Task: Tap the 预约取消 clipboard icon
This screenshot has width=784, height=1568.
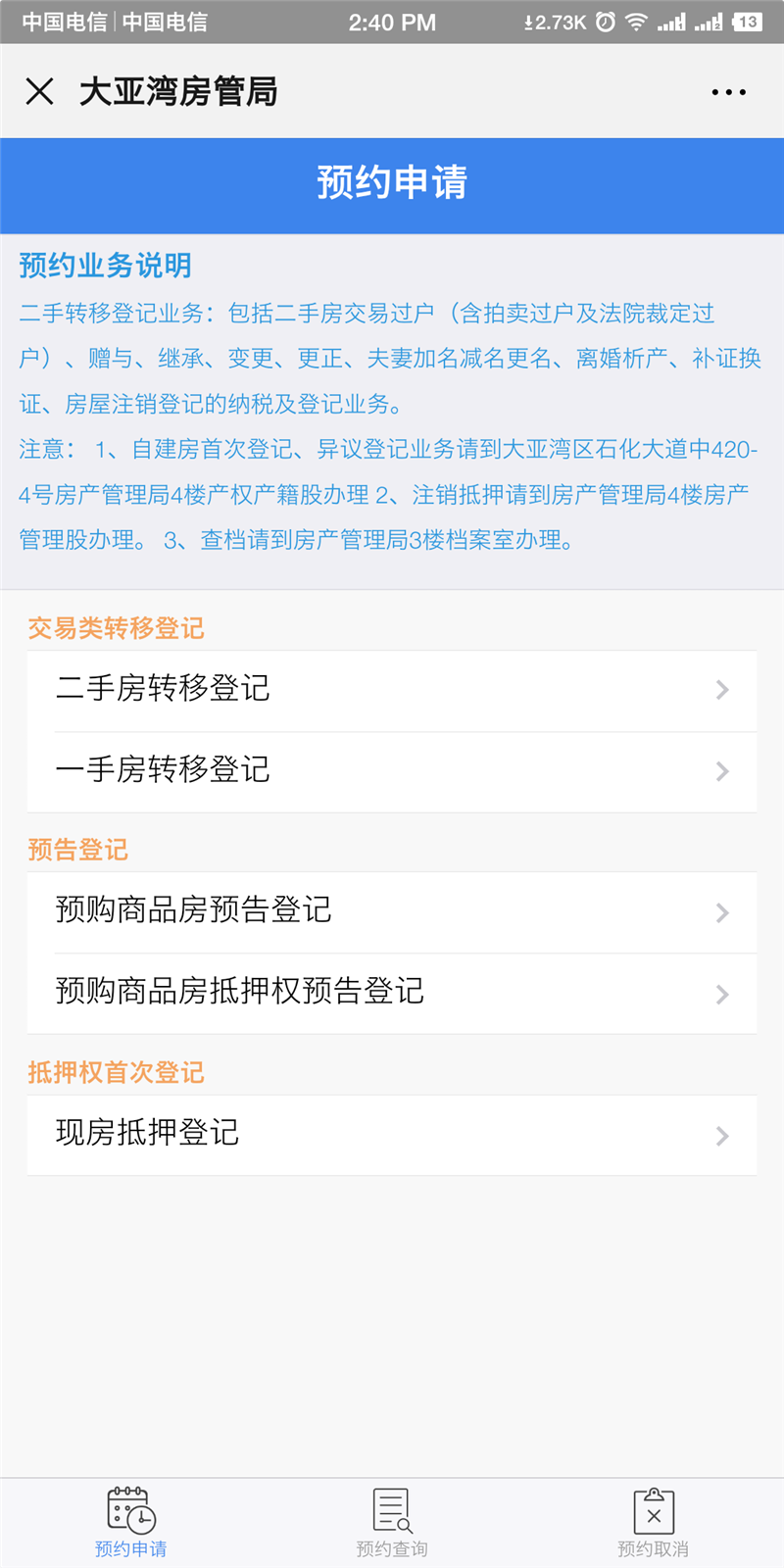Action: [653, 1508]
